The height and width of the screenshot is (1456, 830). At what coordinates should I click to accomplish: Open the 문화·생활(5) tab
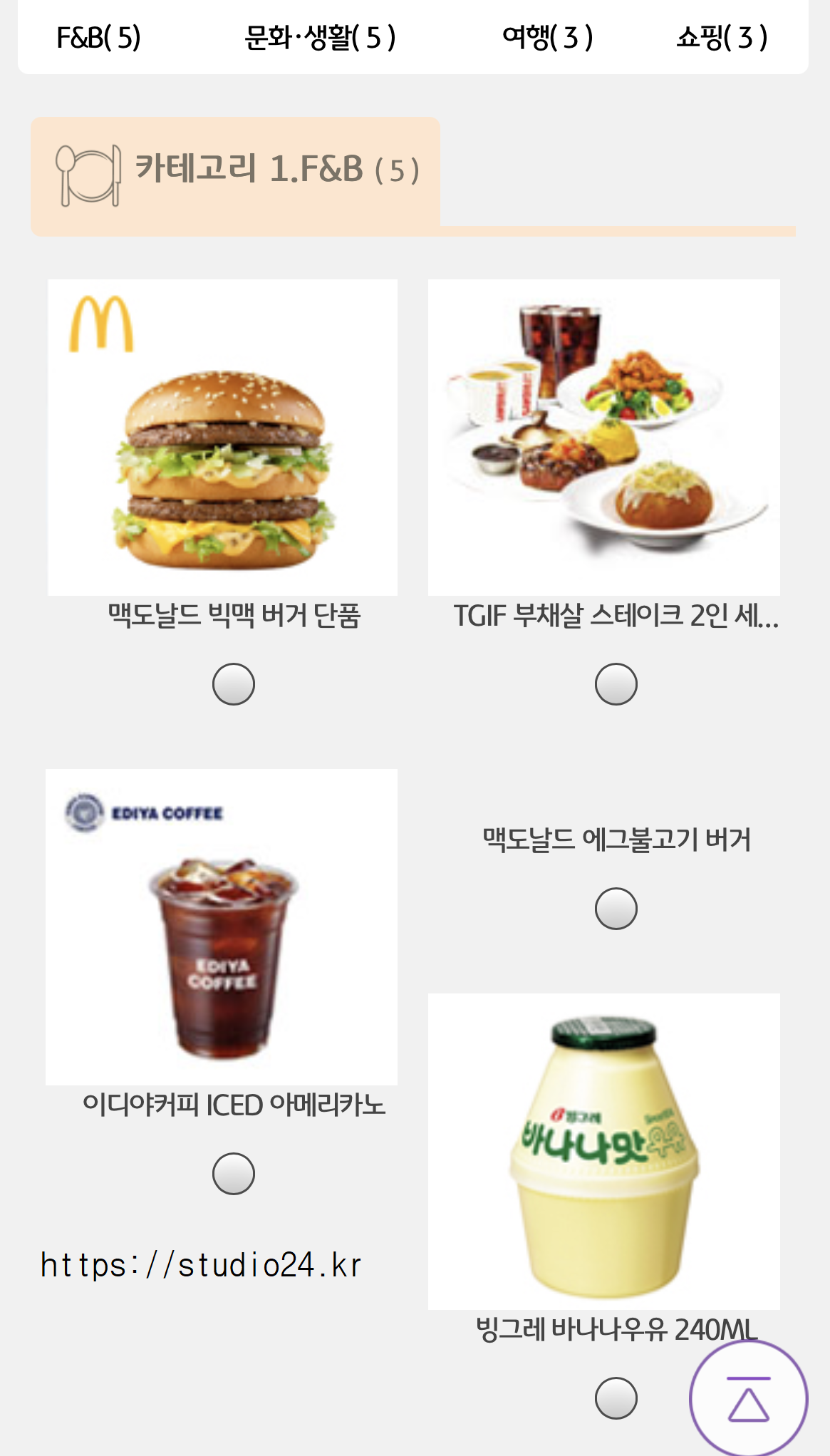pos(320,38)
